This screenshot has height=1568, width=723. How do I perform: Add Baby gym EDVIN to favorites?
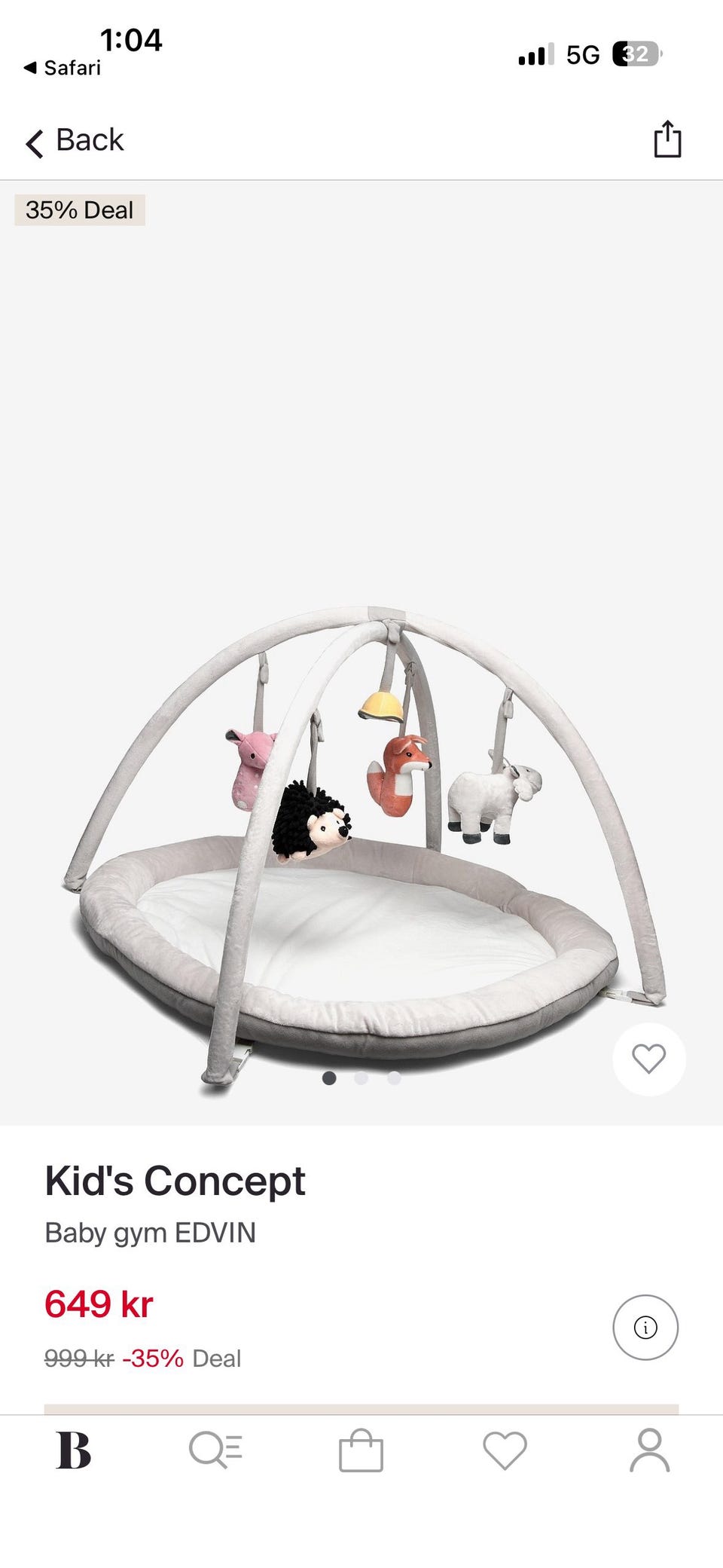pos(648,1059)
